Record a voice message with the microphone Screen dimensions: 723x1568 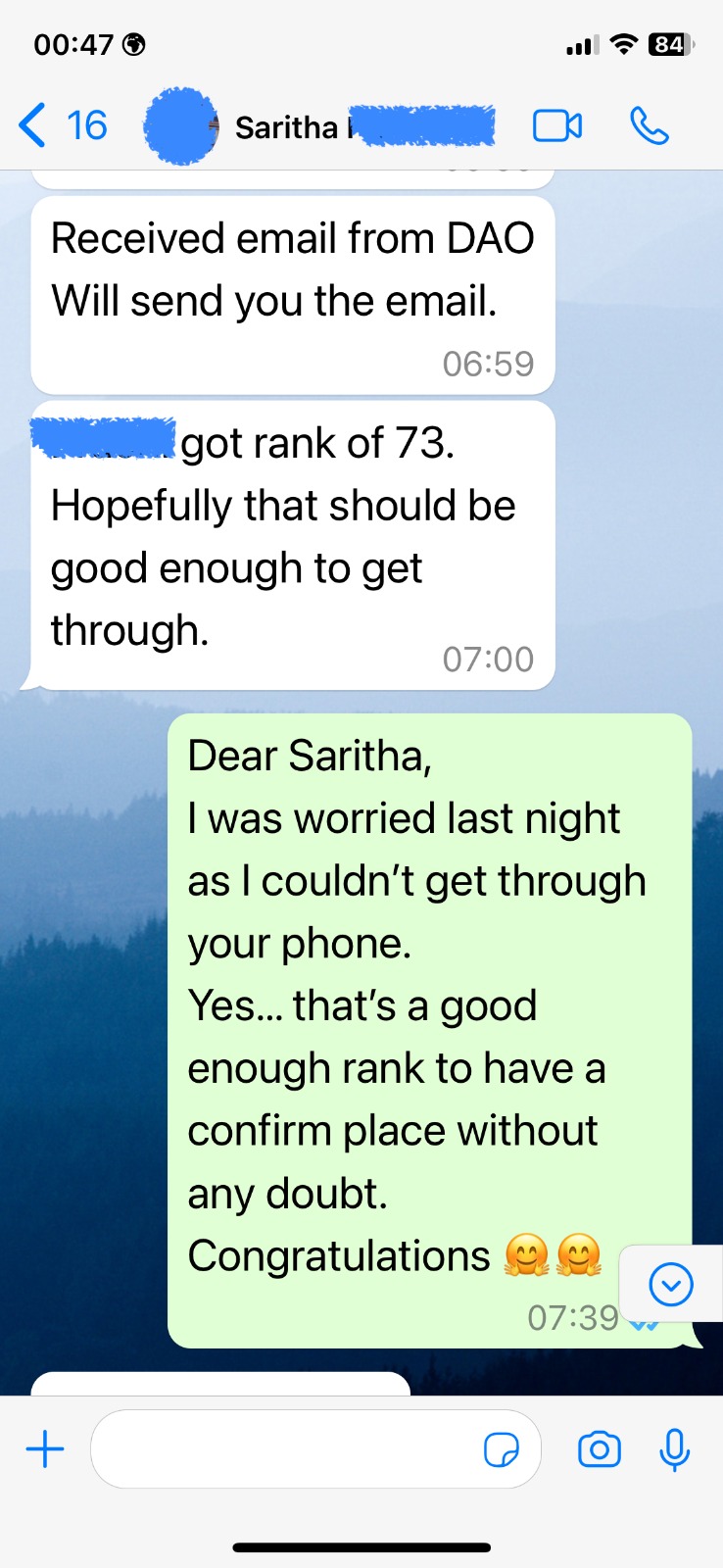(674, 1449)
